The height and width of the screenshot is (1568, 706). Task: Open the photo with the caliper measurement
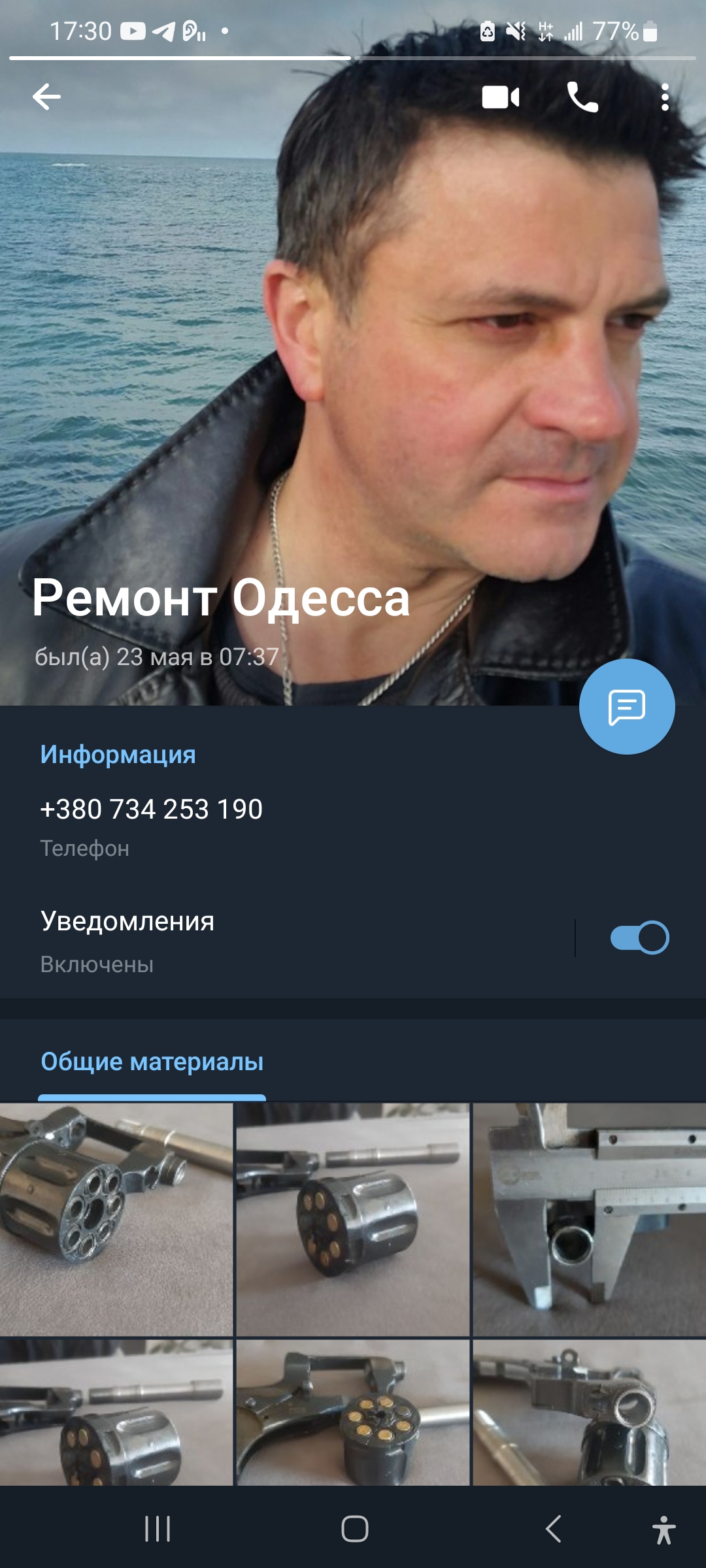[x=590, y=1220]
